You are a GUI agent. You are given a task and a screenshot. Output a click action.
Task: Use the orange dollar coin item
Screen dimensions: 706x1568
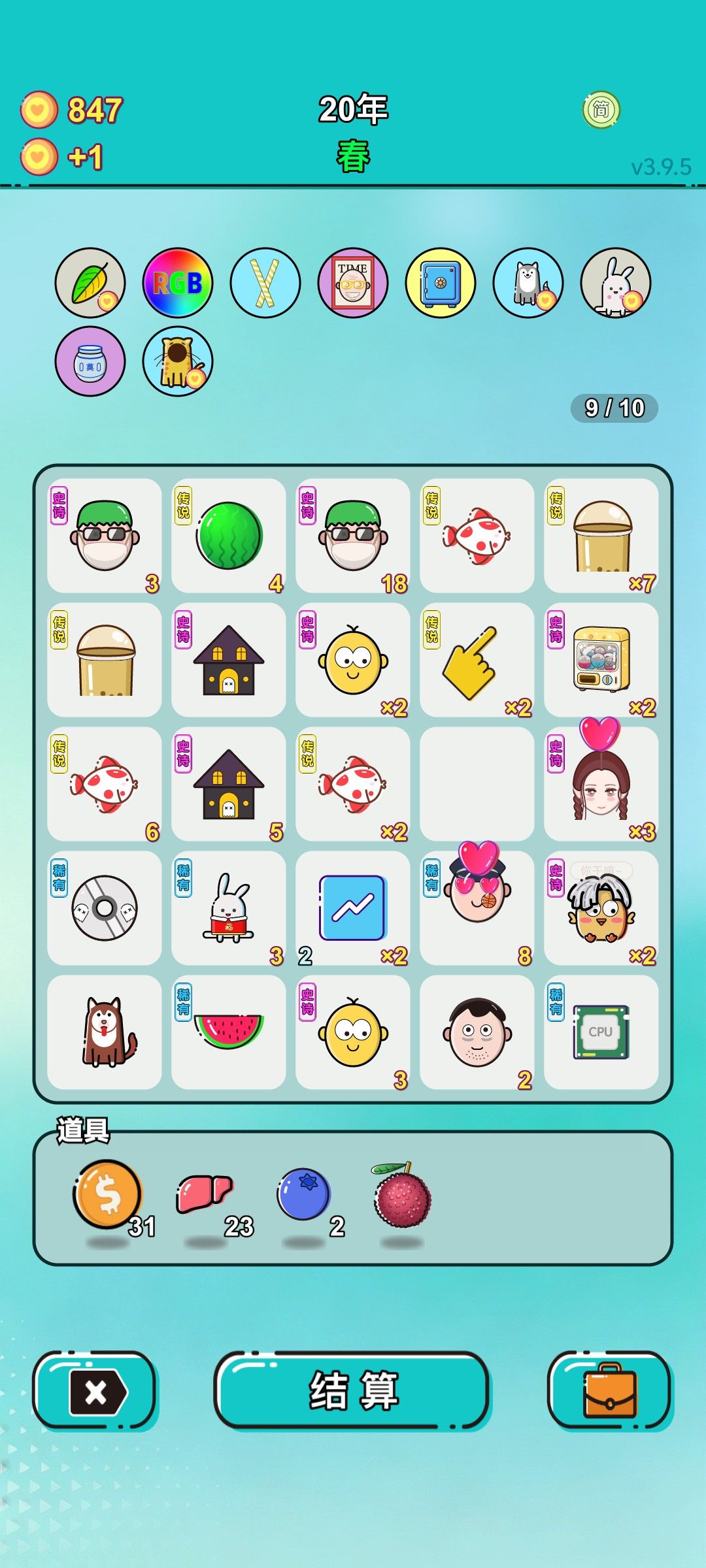point(108,1195)
